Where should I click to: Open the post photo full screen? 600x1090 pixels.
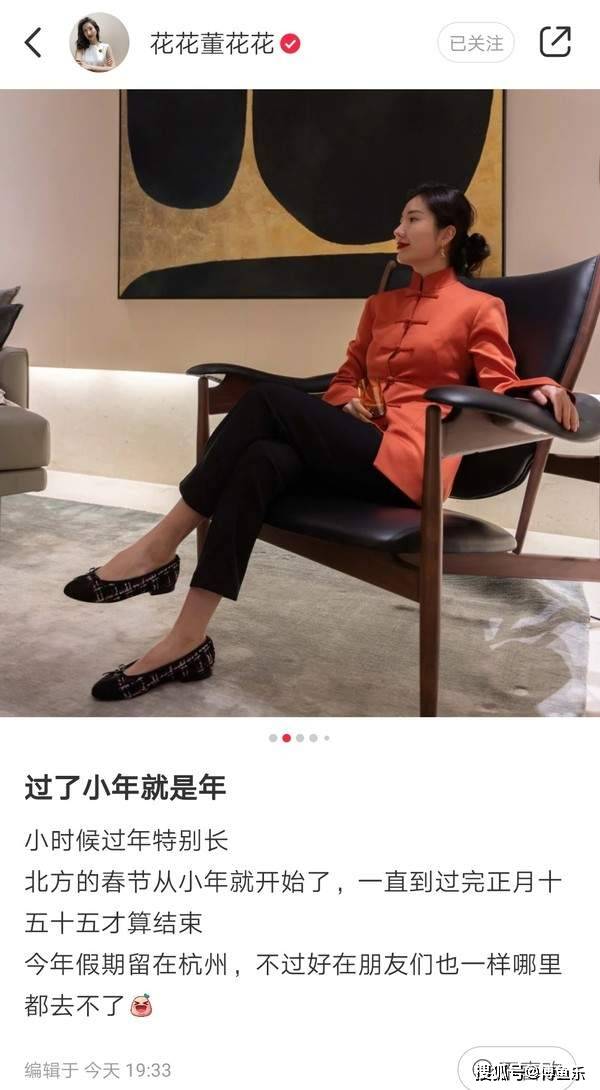(300, 400)
